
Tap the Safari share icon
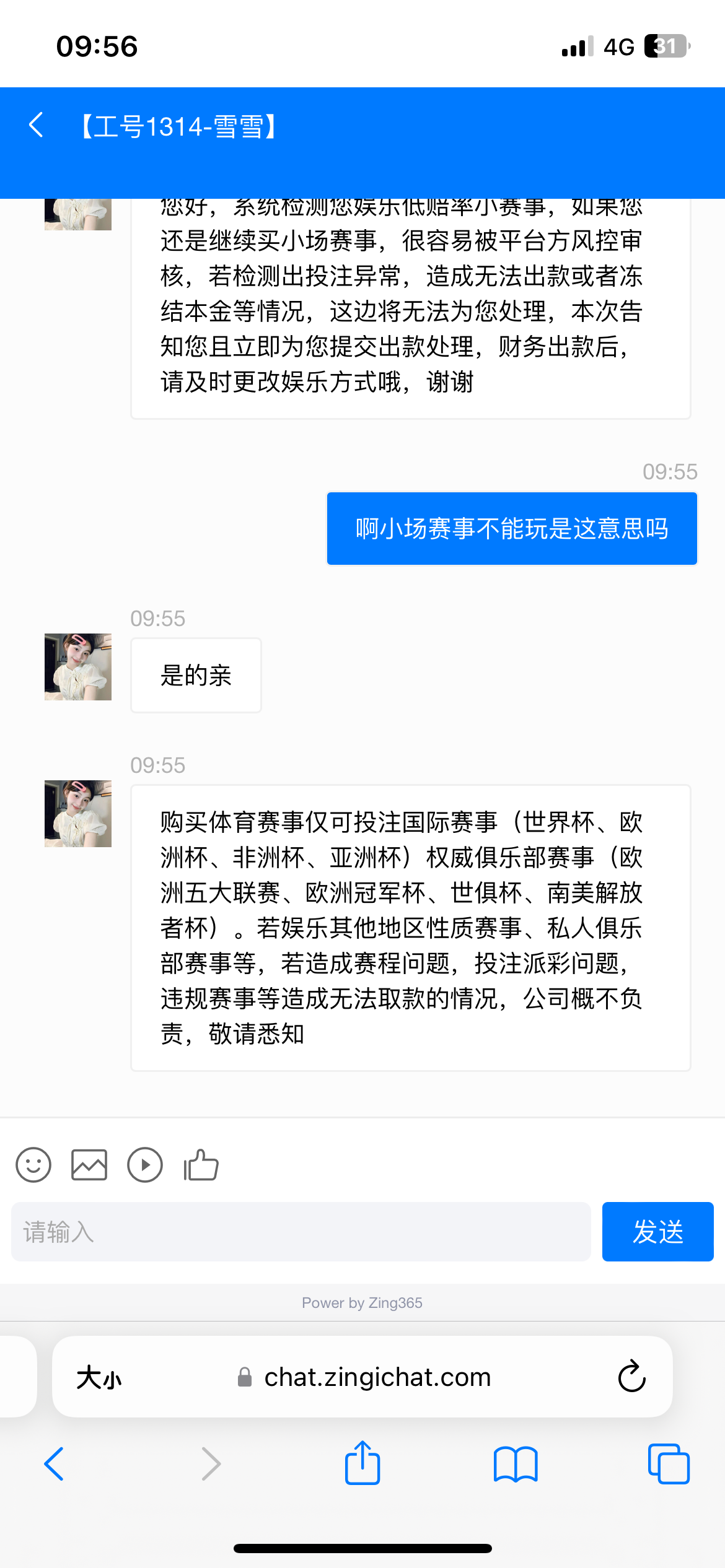[362, 1463]
